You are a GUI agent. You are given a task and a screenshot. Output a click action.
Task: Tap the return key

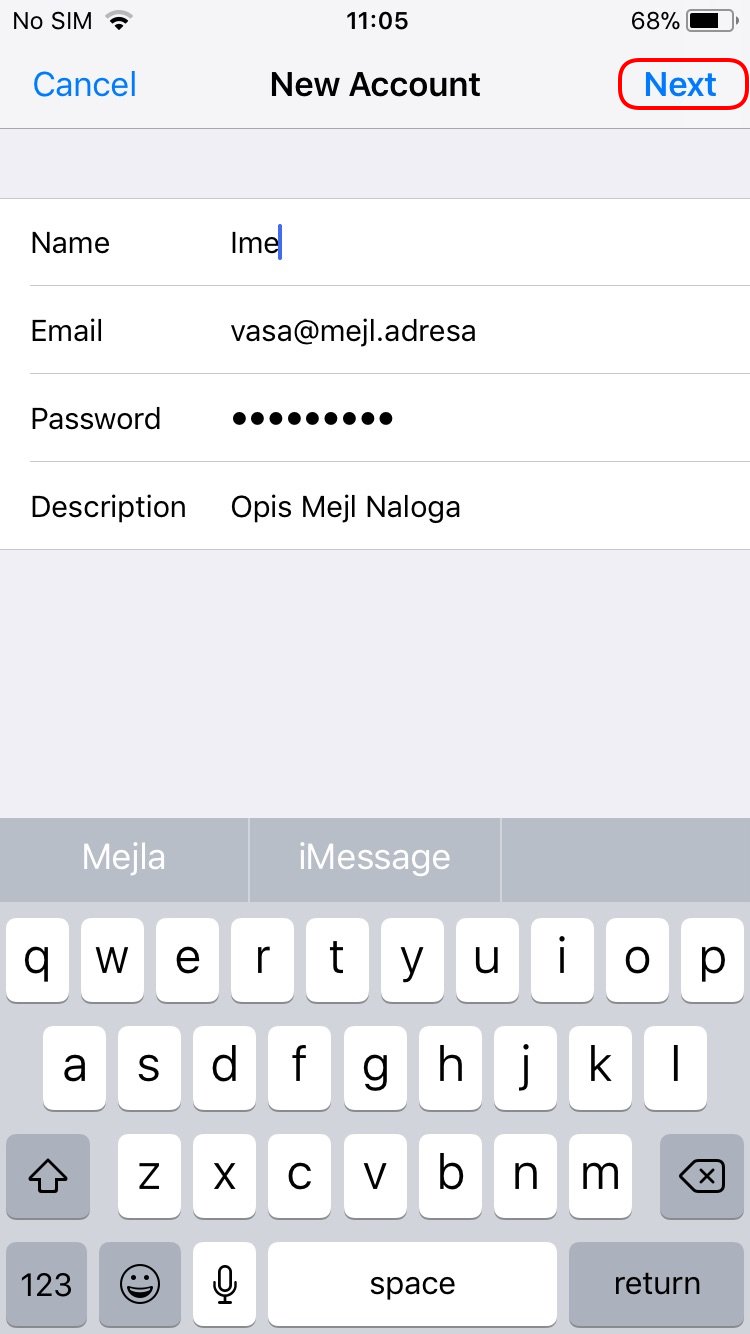coord(657,1284)
